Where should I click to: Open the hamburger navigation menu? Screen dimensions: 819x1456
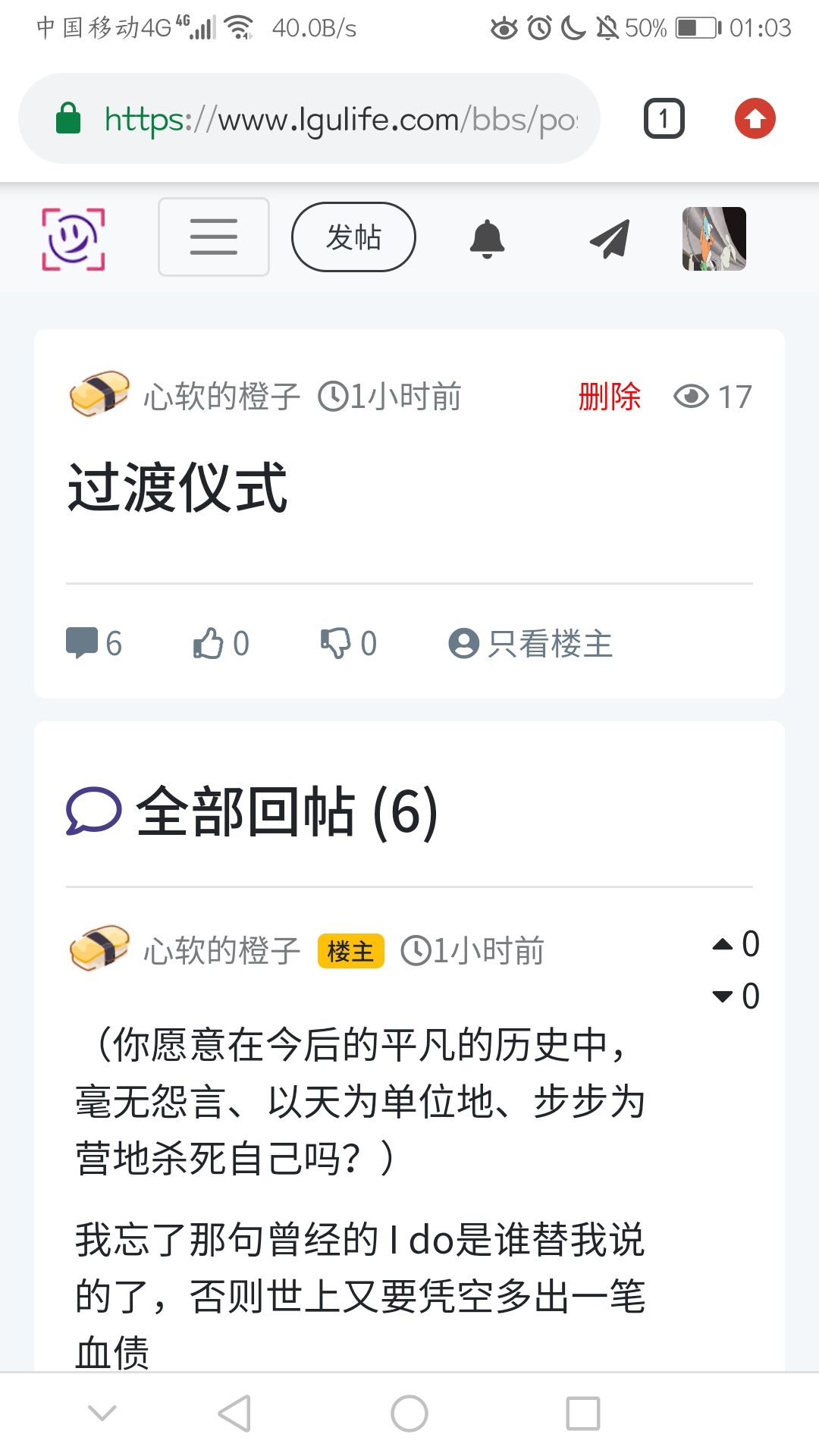click(x=214, y=237)
